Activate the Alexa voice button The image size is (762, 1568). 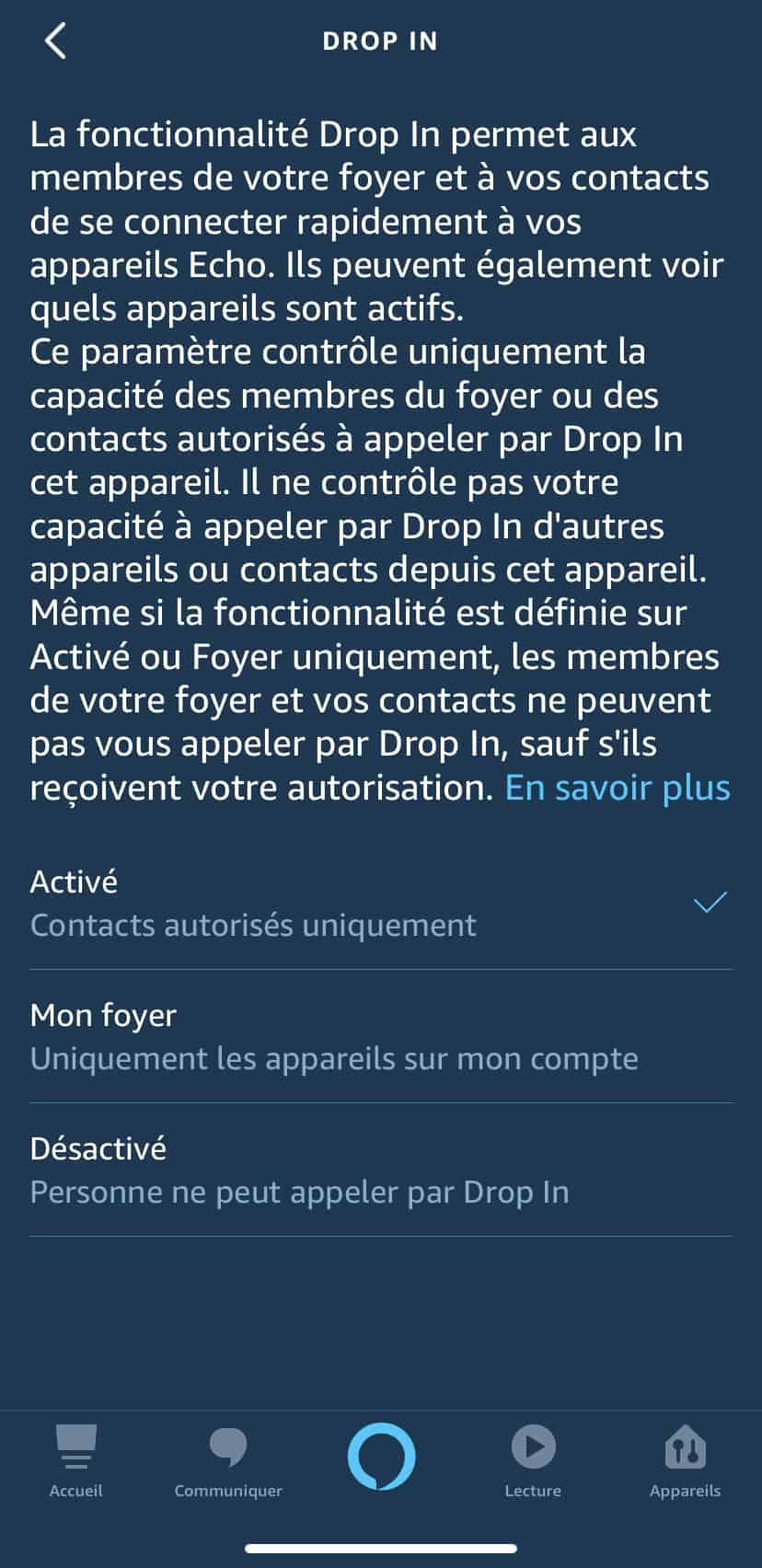[x=381, y=1456]
